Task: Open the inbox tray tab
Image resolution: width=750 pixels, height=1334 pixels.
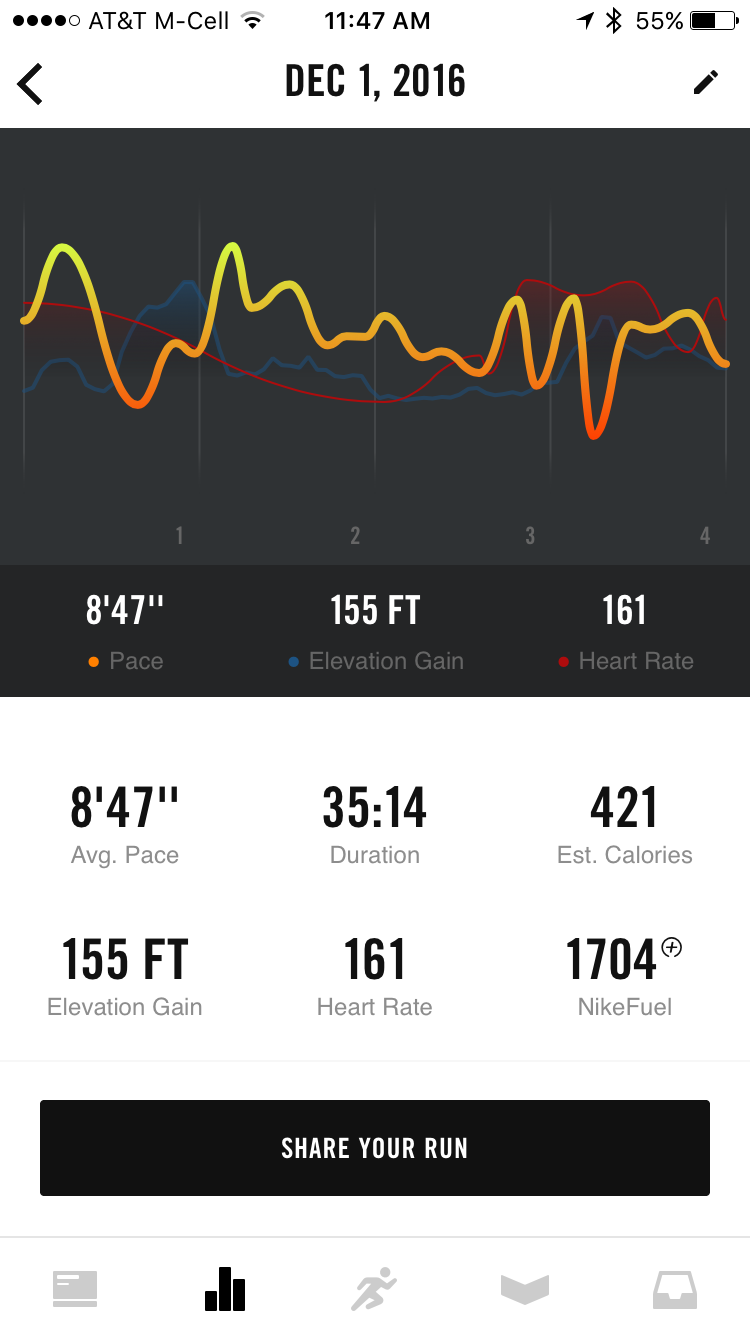Action: point(675,1289)
